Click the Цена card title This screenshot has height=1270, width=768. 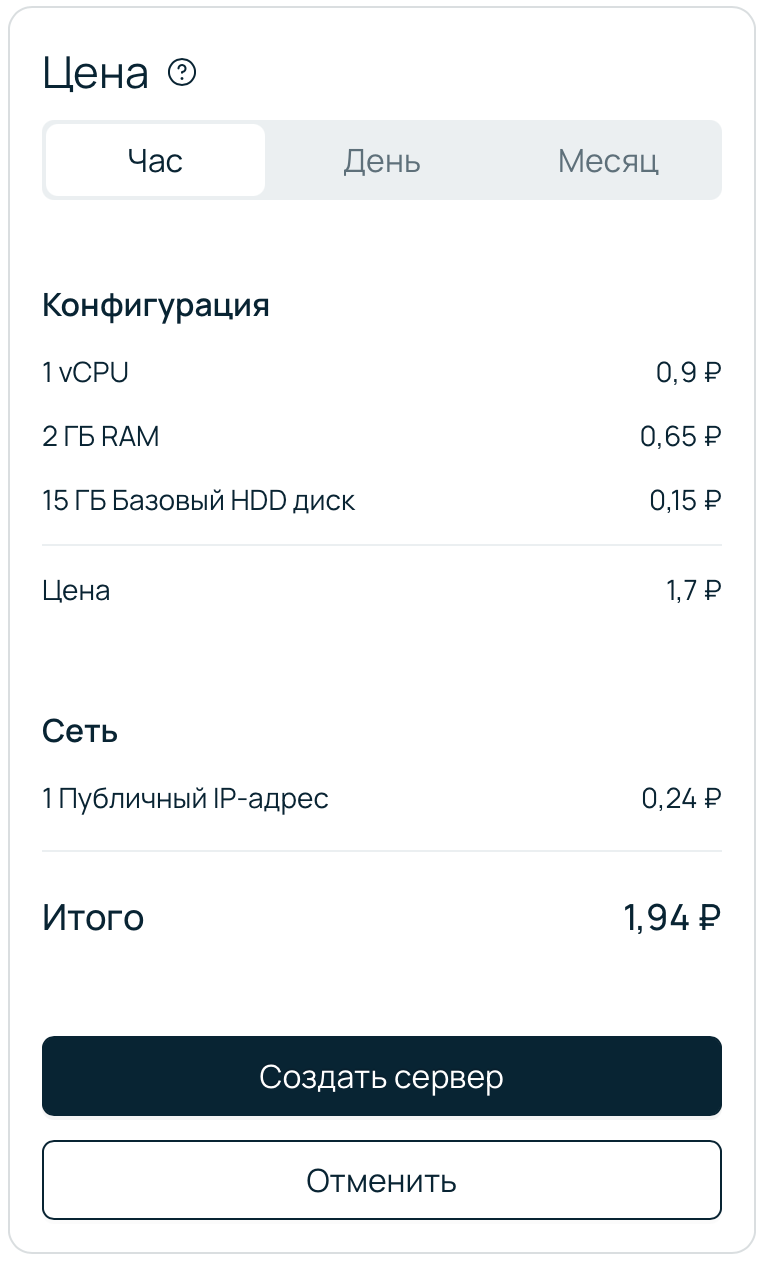coord(94,72)
